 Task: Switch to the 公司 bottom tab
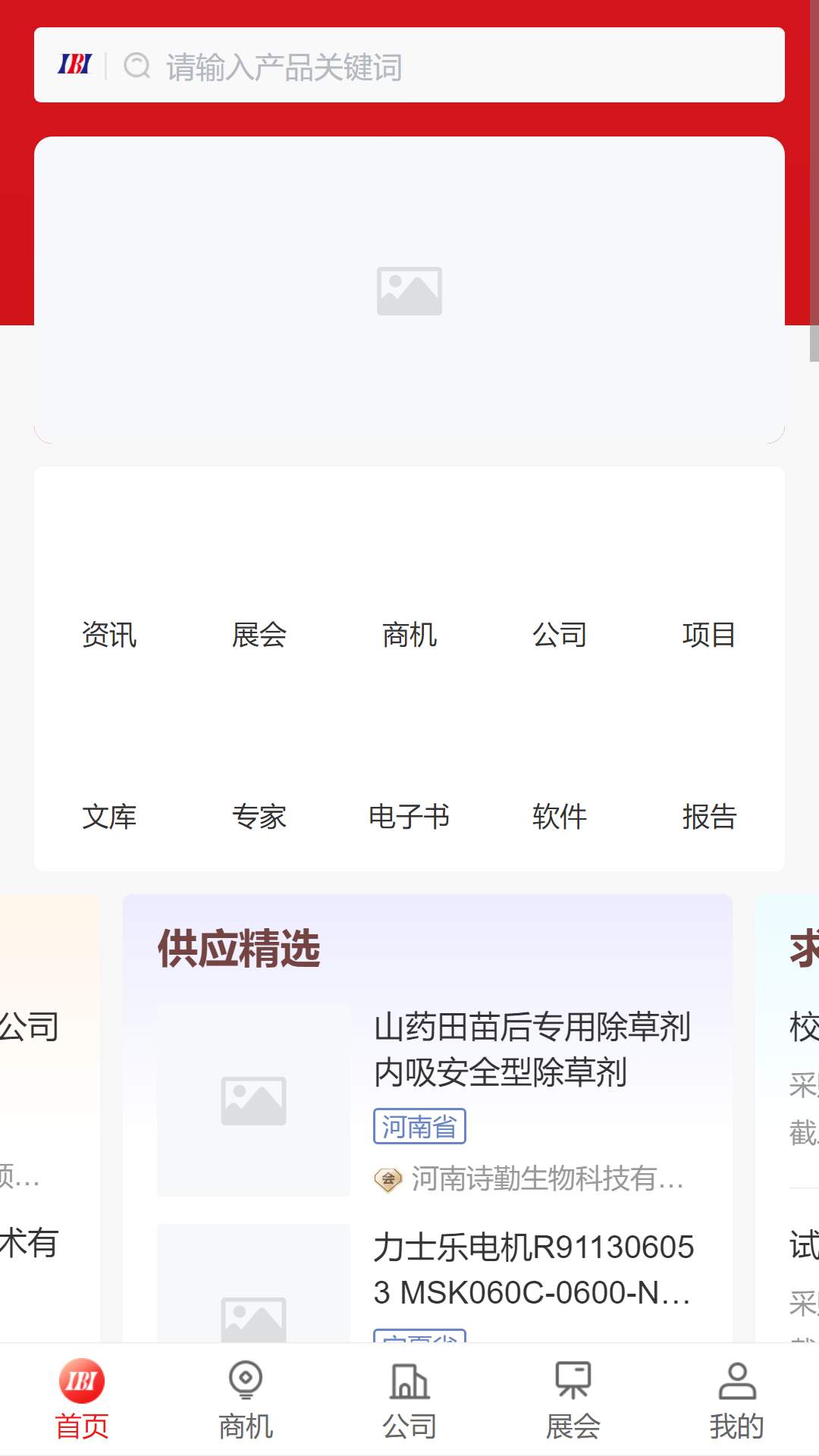click(x=409, y=1400)
